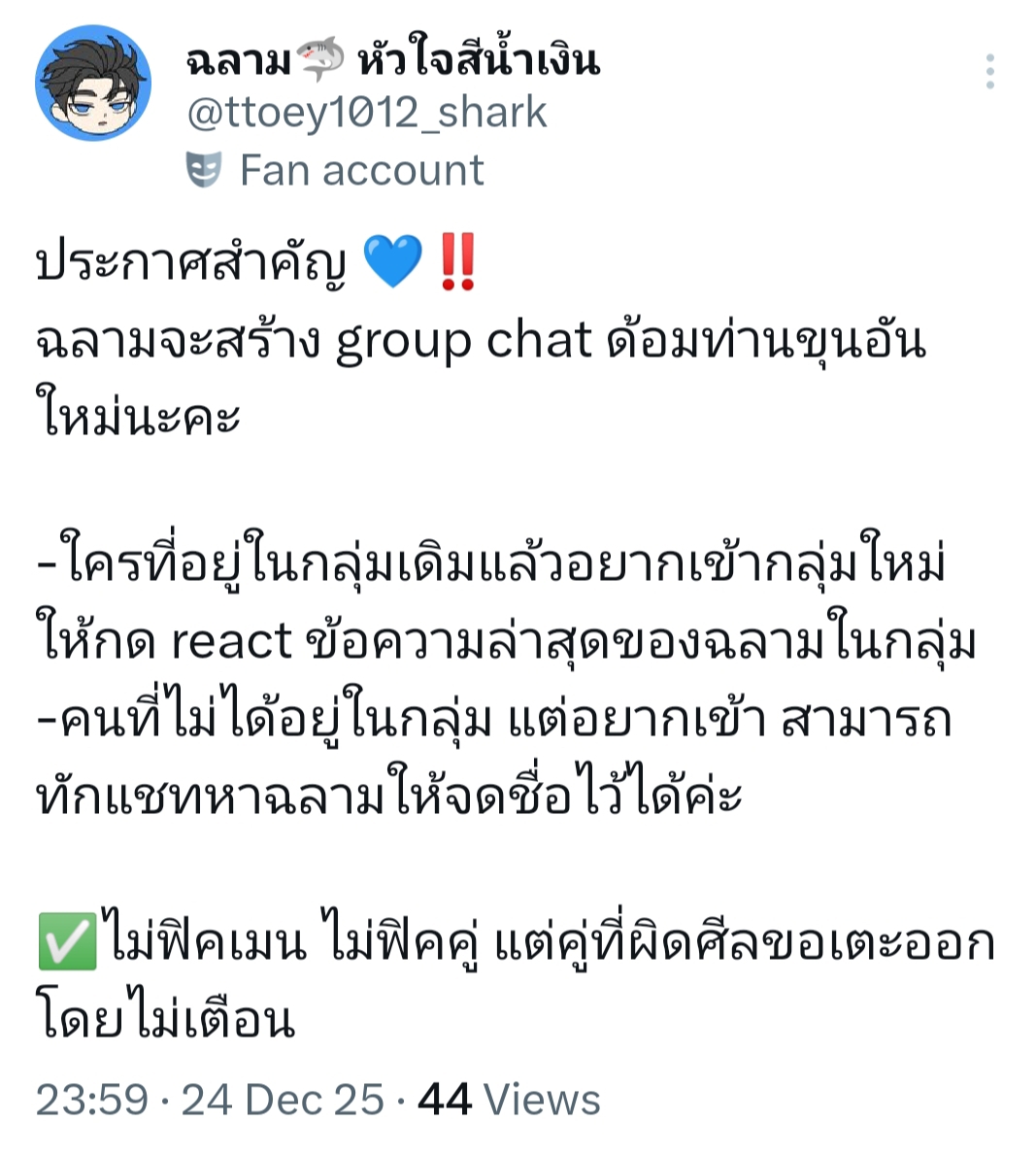Open the post's three-dot overflow menu
The width and height of the screenshot is (1036, 1155).
tap(989, 72)
